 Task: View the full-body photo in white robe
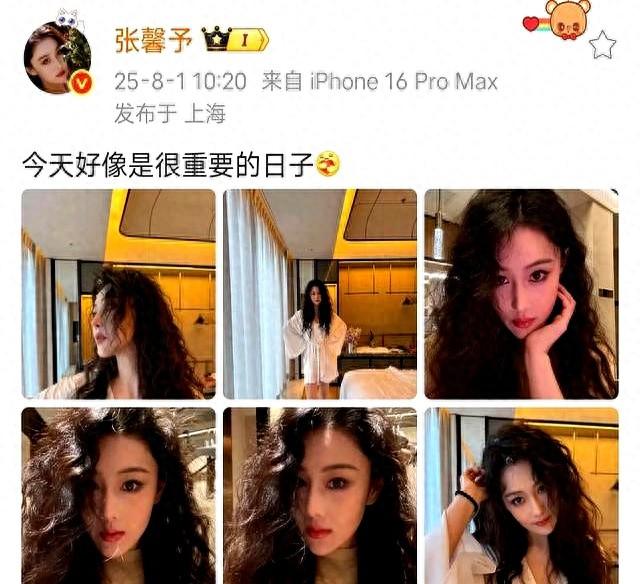point(320,294)
